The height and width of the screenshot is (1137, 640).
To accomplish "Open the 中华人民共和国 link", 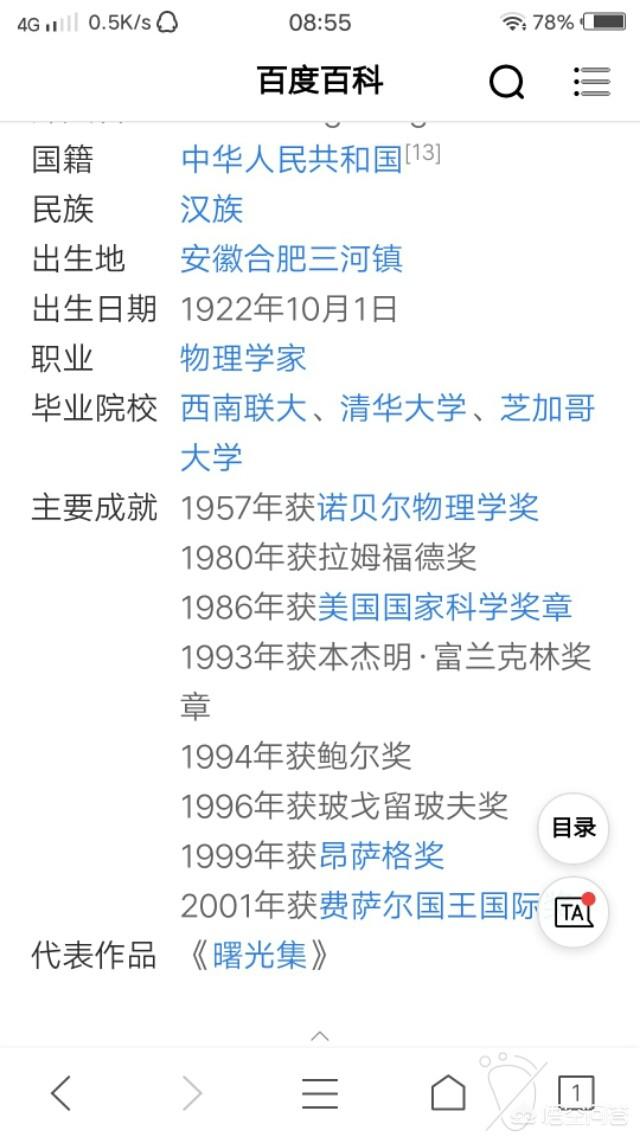I will (291, 159).
